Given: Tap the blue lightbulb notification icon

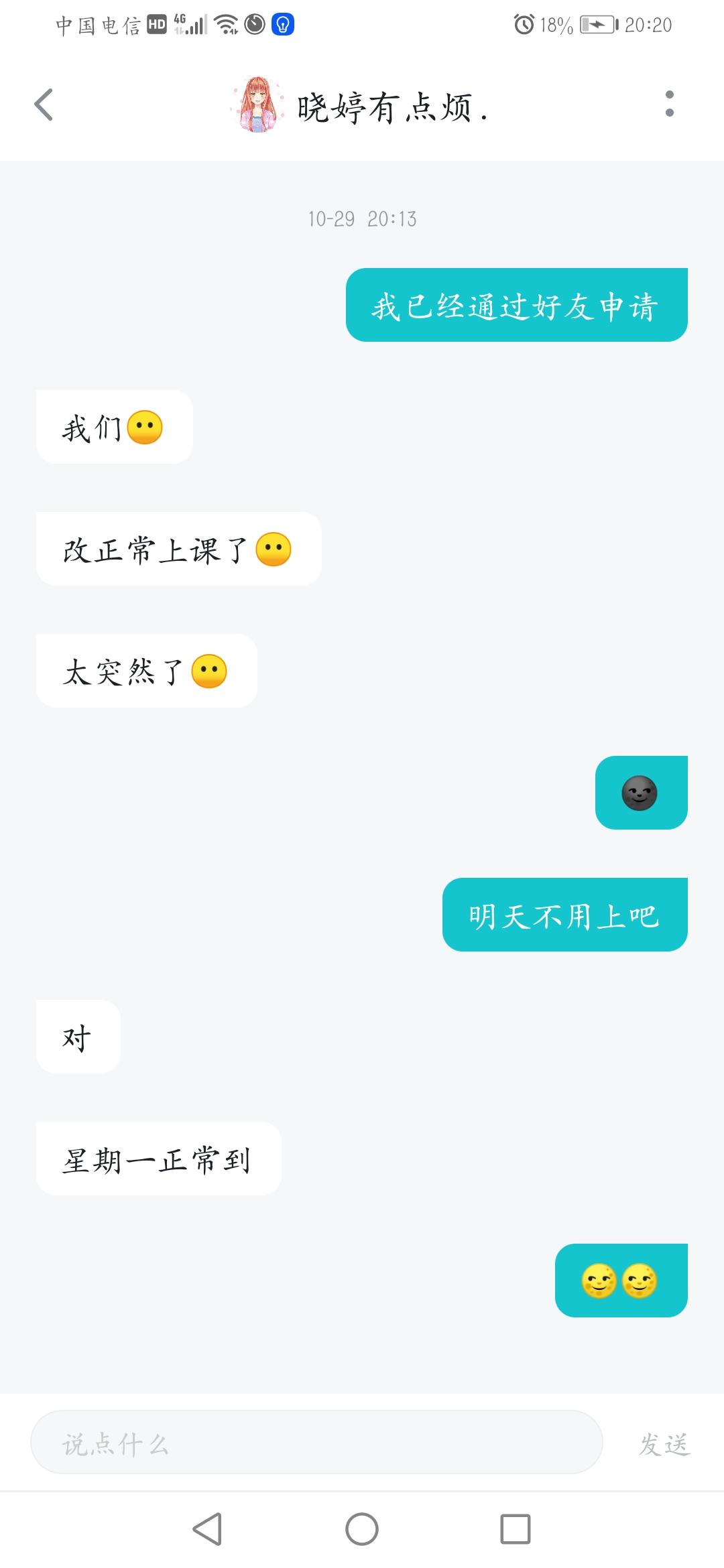Looking at the screenshot, I should point(283,23).
